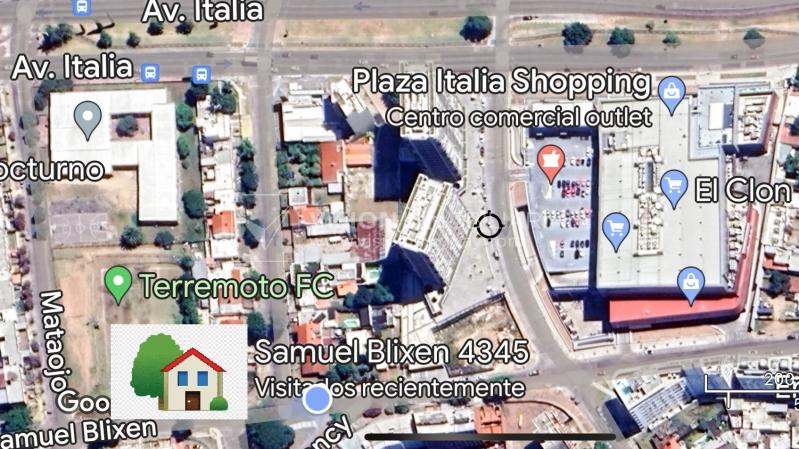Open the Plaza Italia Shopping place pin
This screenshot has height=449, width=799.
click(x=673, y=92)
